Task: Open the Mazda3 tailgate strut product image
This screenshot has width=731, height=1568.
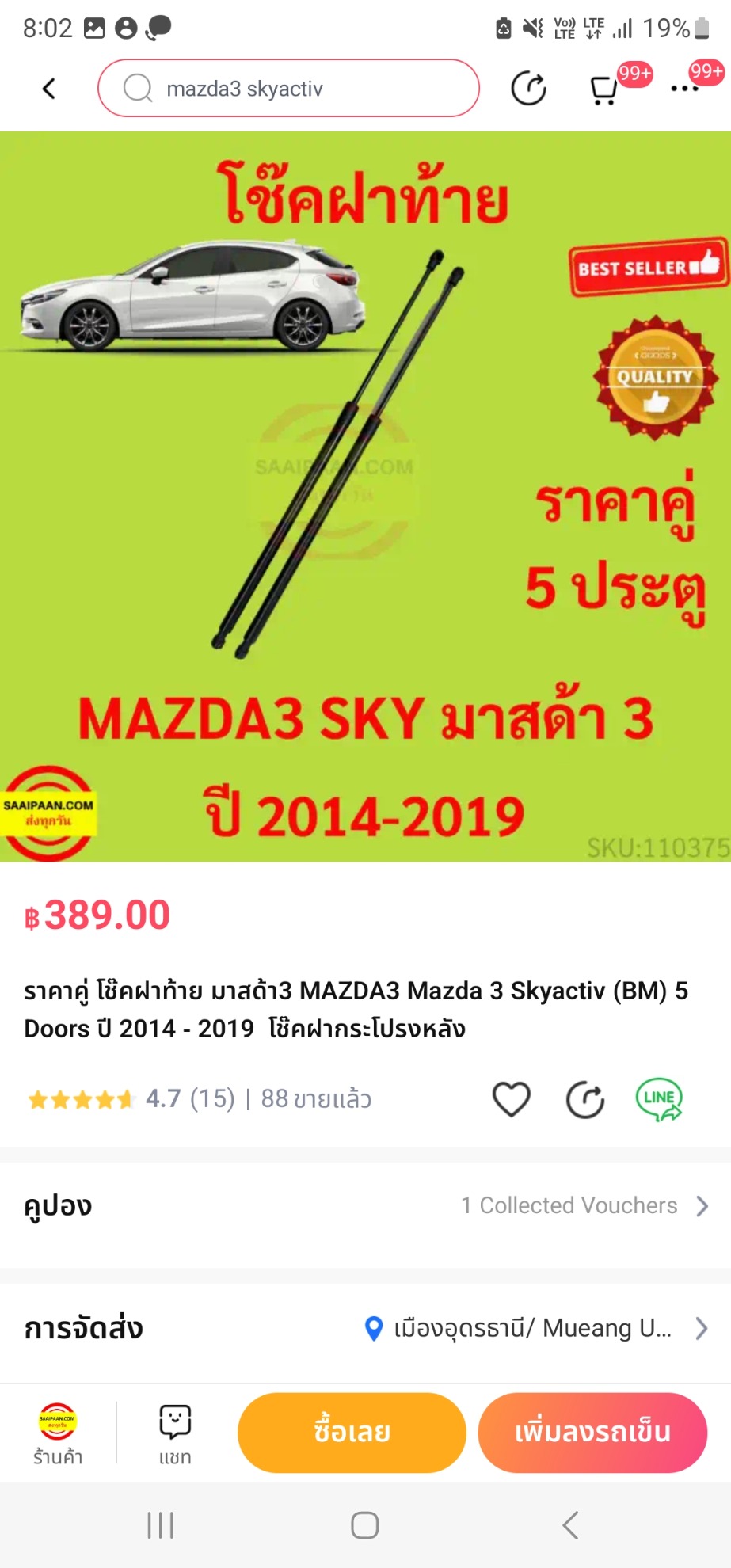Action: point(365,497)
